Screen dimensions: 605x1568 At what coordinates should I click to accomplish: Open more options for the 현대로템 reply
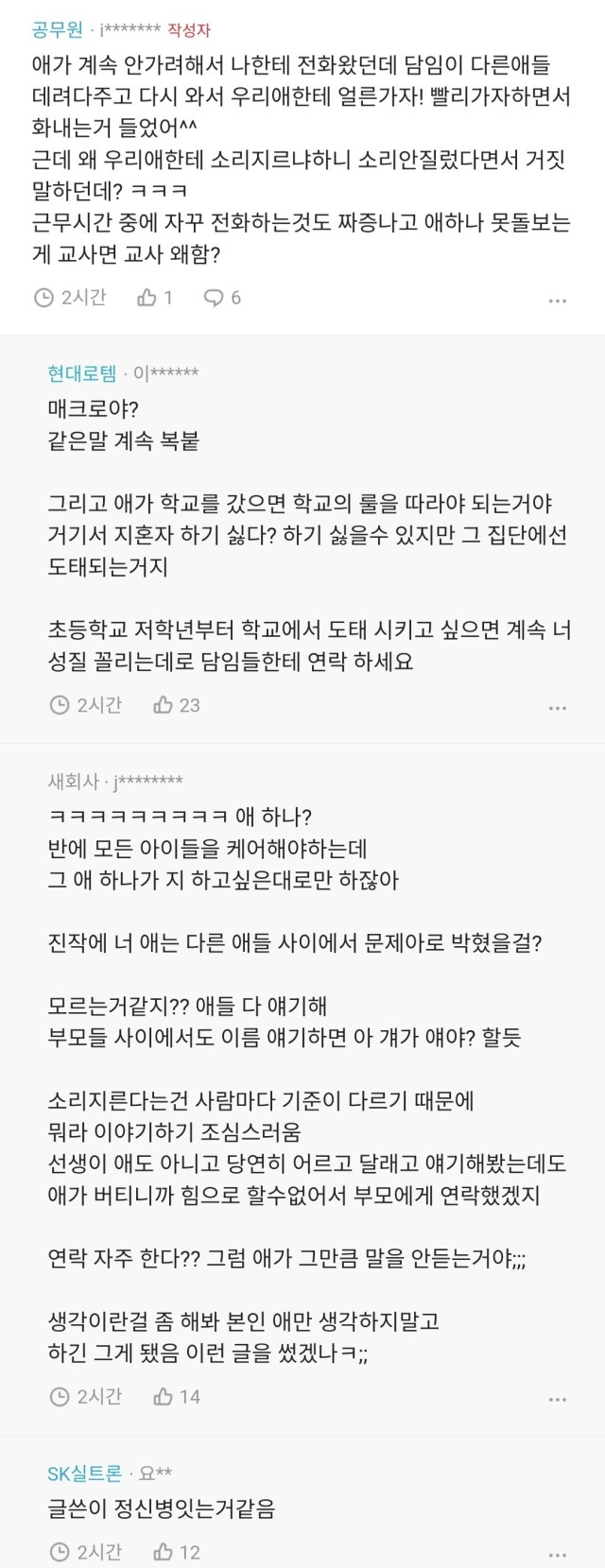558,707
